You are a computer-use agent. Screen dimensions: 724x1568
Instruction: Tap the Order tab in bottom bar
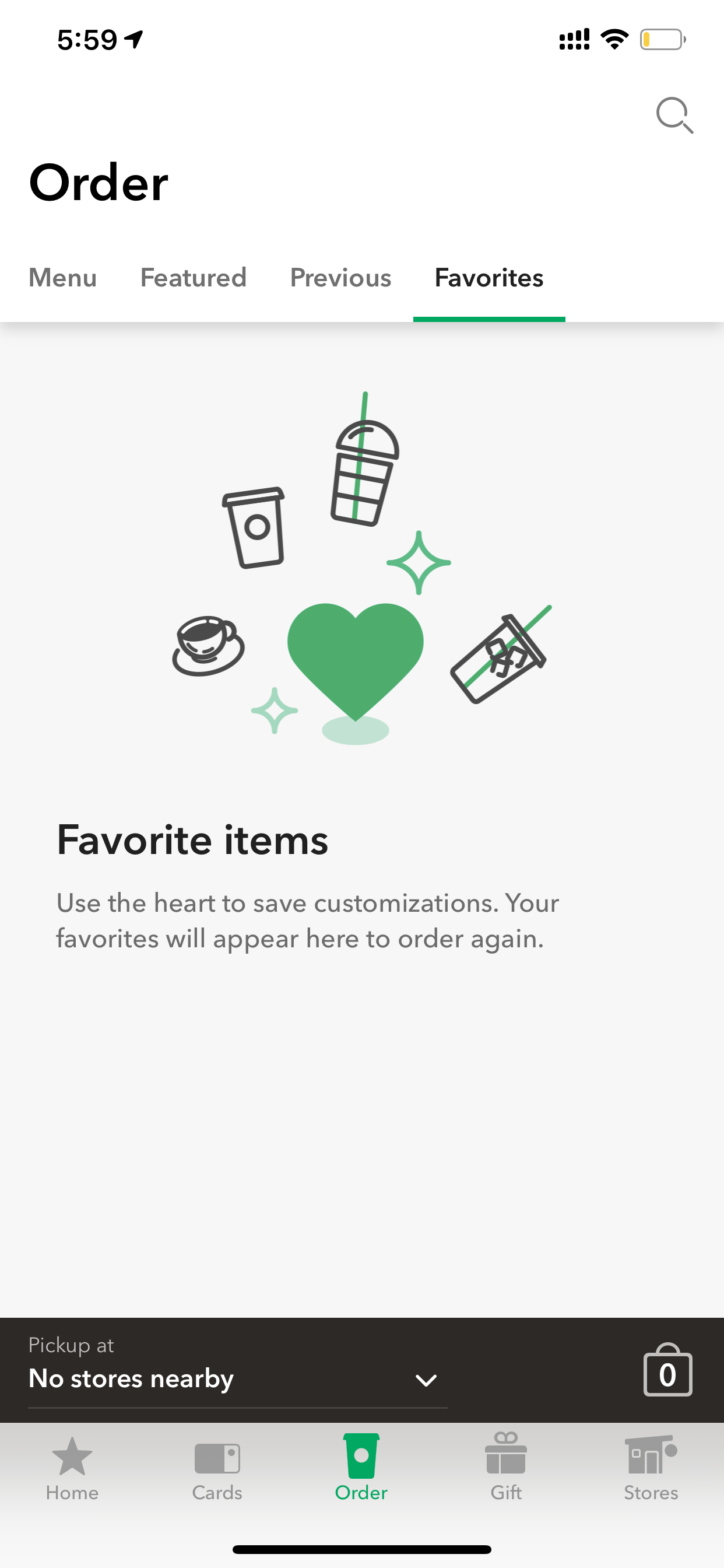click(361, 1469)
